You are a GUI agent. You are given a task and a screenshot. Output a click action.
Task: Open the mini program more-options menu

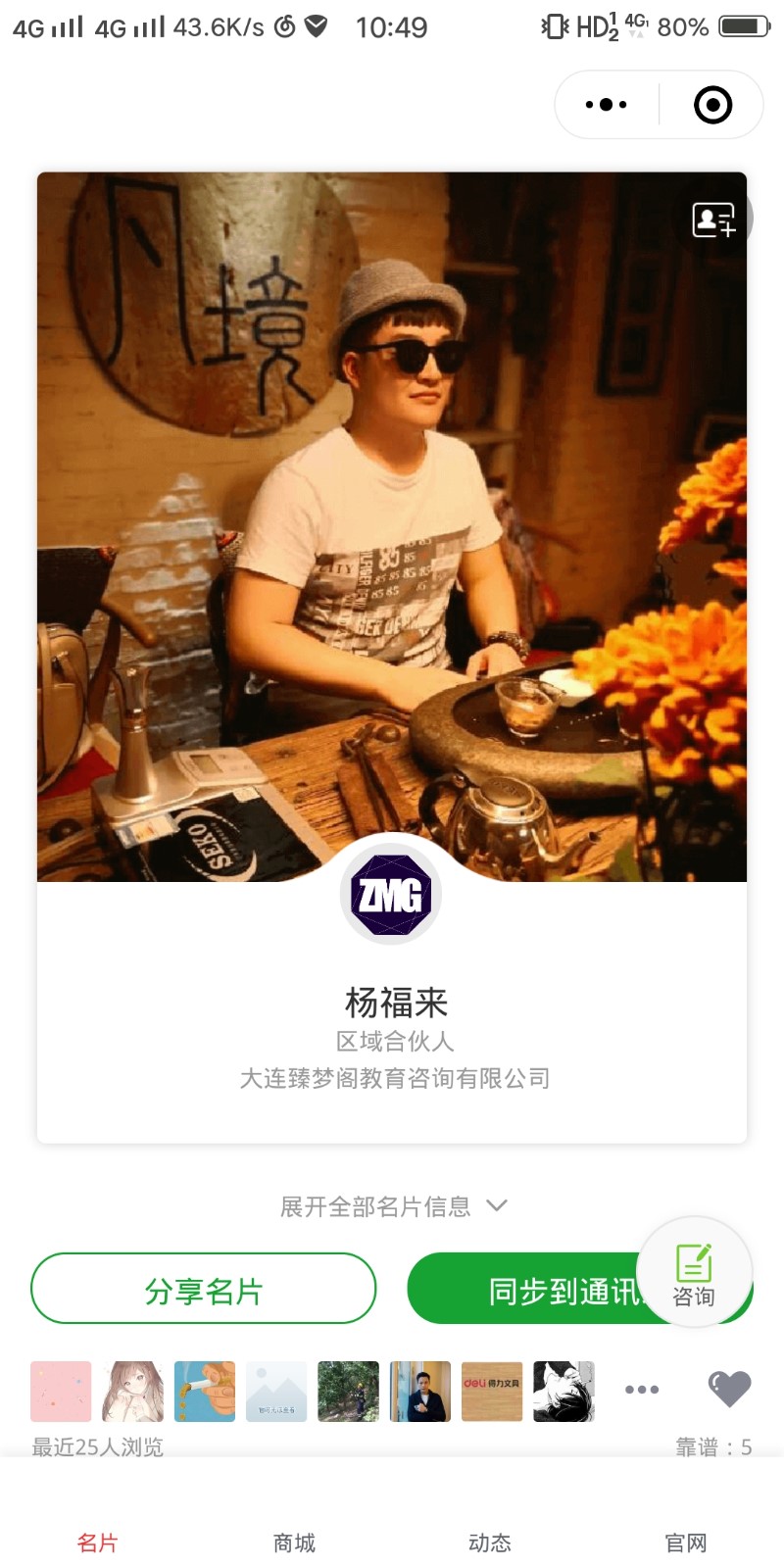pyautogui.click(x=606, y=105)
